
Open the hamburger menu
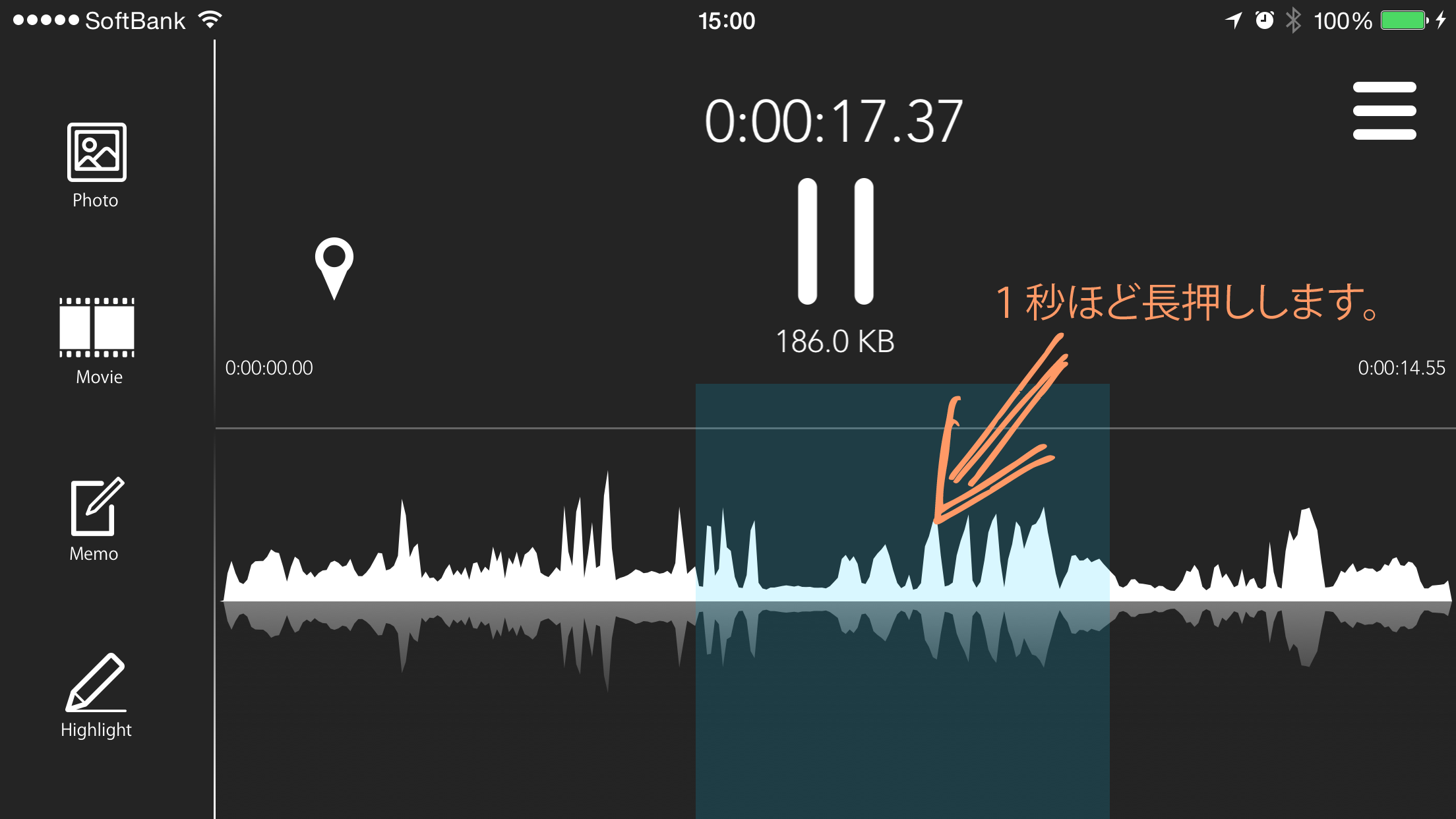pyautogui.click(x=1384, y=111)
